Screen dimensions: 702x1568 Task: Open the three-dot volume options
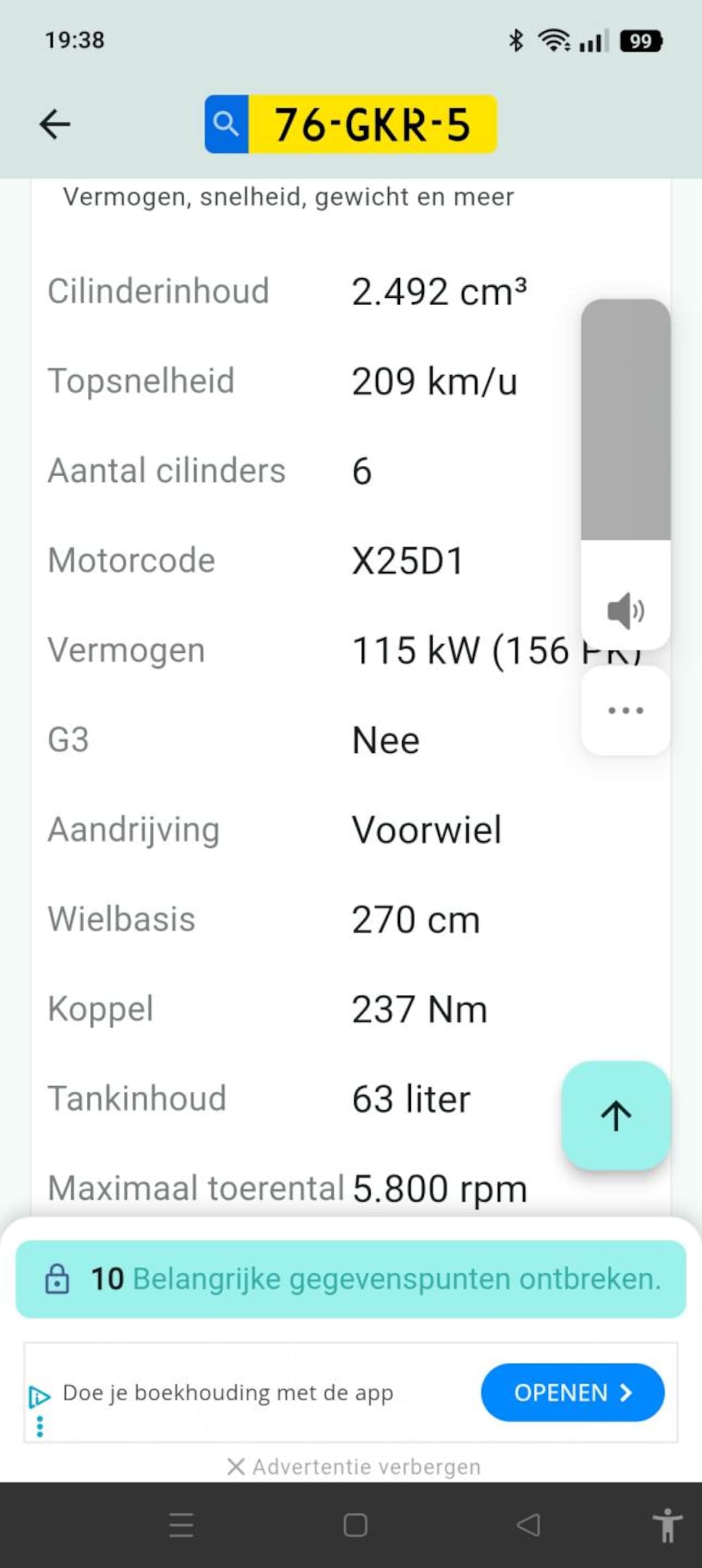tap(625, 710)
